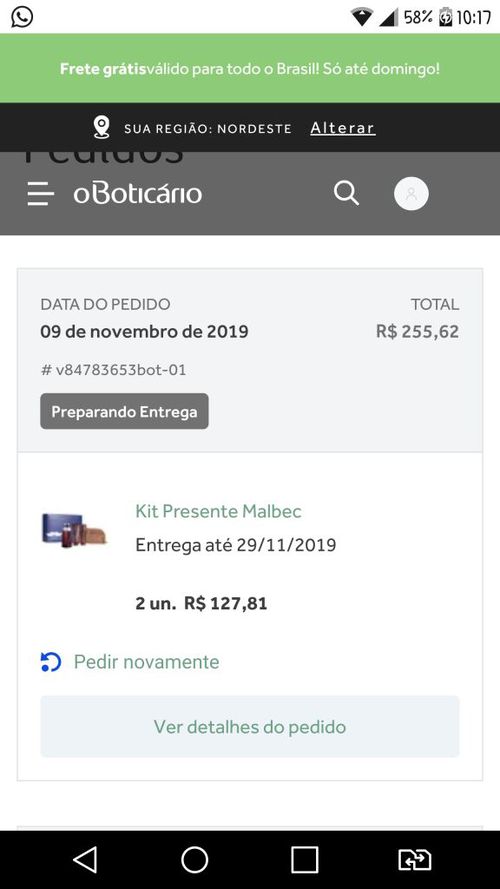The width and height of the screenshot is (500, 889).
Task: Tap the Alterar region link
Action: pyautogui.click(x=342, y=128)
